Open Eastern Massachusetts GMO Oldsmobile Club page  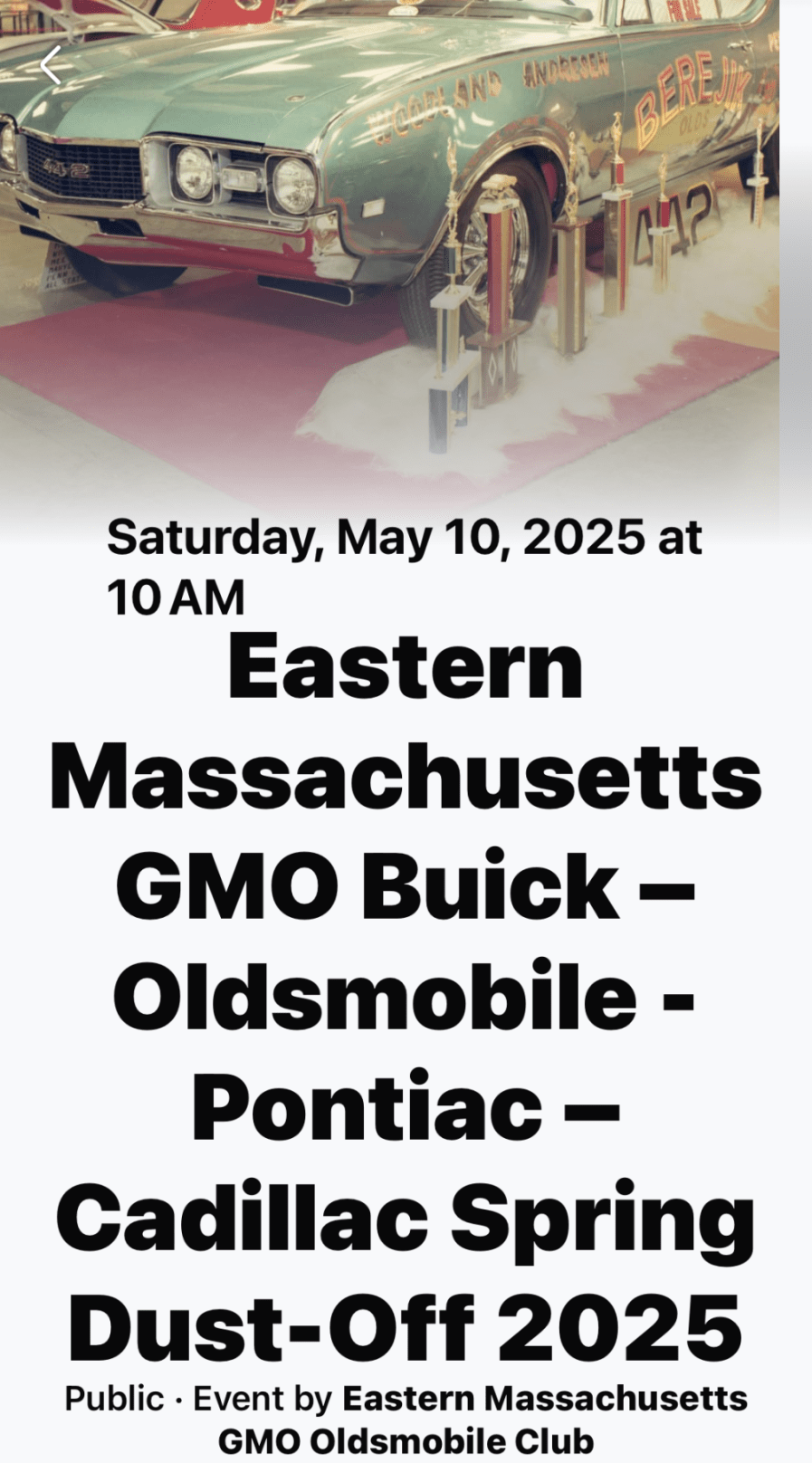click(x=482, y=1420)
